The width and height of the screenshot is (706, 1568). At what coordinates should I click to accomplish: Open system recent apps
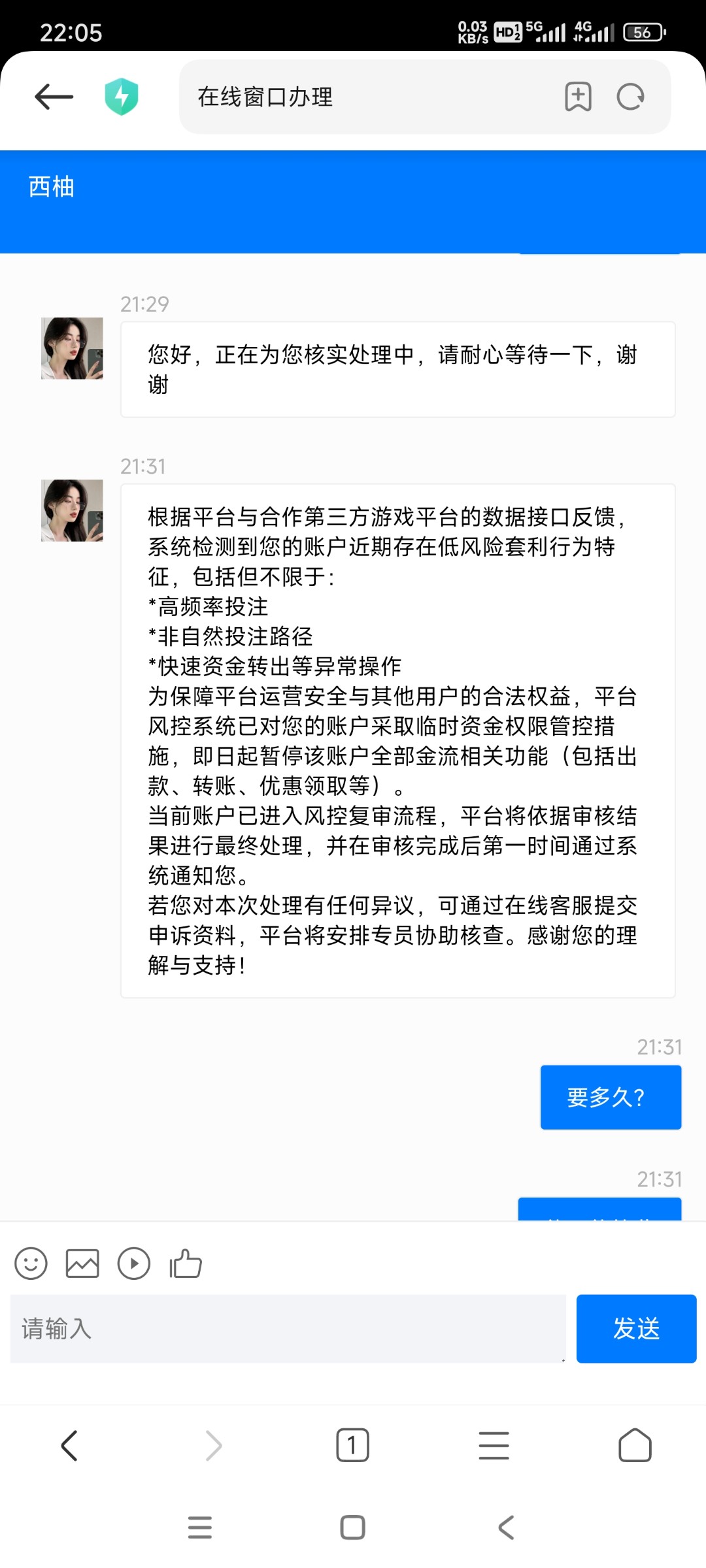pyautogui.click(x=199, y=1527)
